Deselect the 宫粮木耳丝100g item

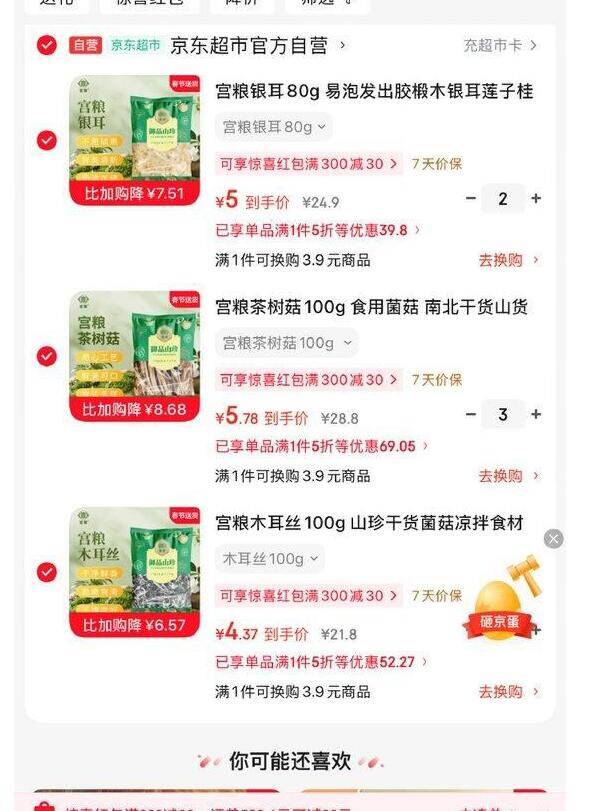click(46, 572)
